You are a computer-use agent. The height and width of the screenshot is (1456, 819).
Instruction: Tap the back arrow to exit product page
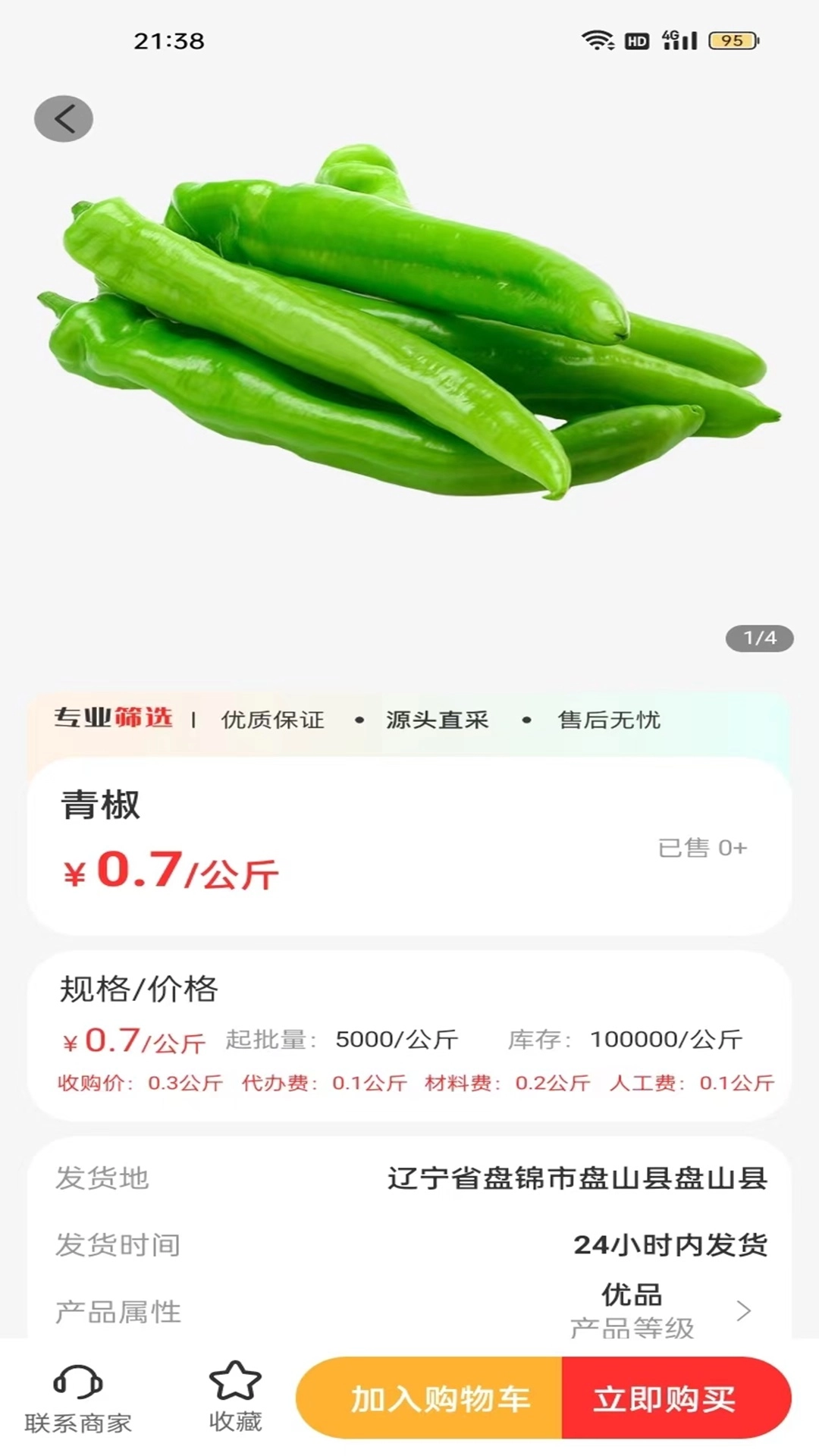64,118
